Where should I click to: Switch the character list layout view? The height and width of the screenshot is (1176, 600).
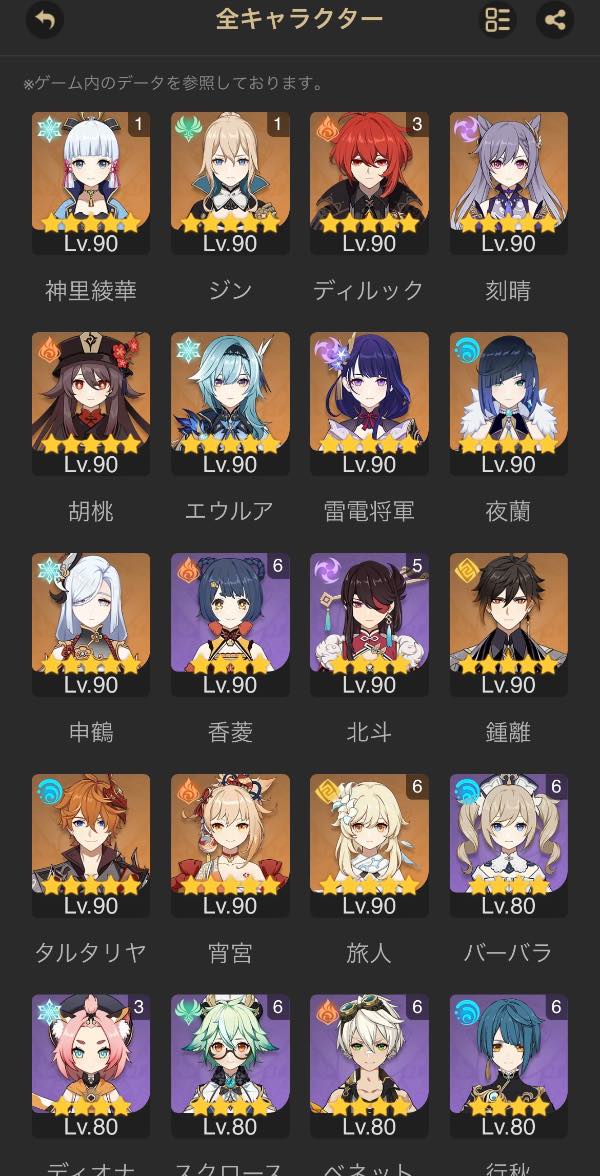pos(497,20)
